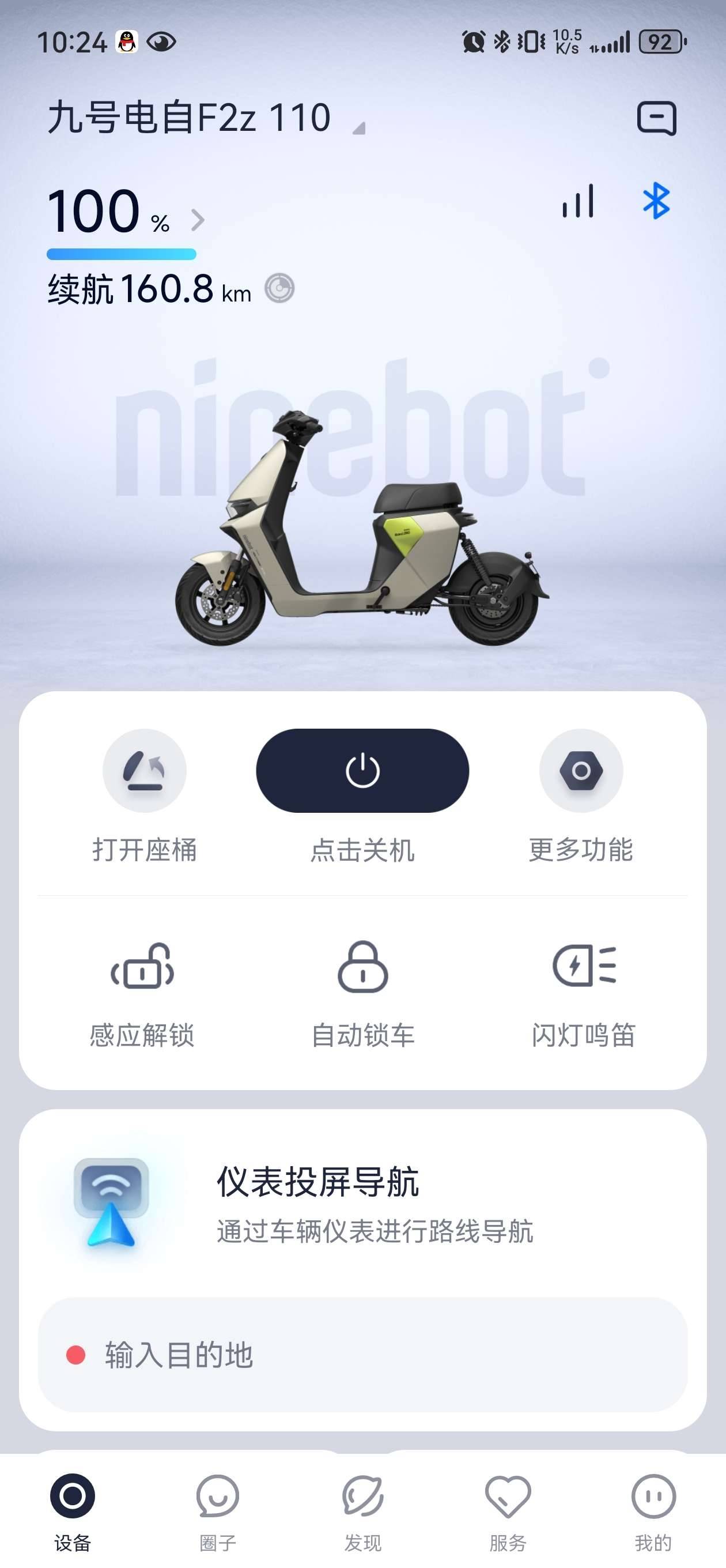Open battery details from 100% arrow
This screenshot has width=726, height=1568.
[197, 220]
